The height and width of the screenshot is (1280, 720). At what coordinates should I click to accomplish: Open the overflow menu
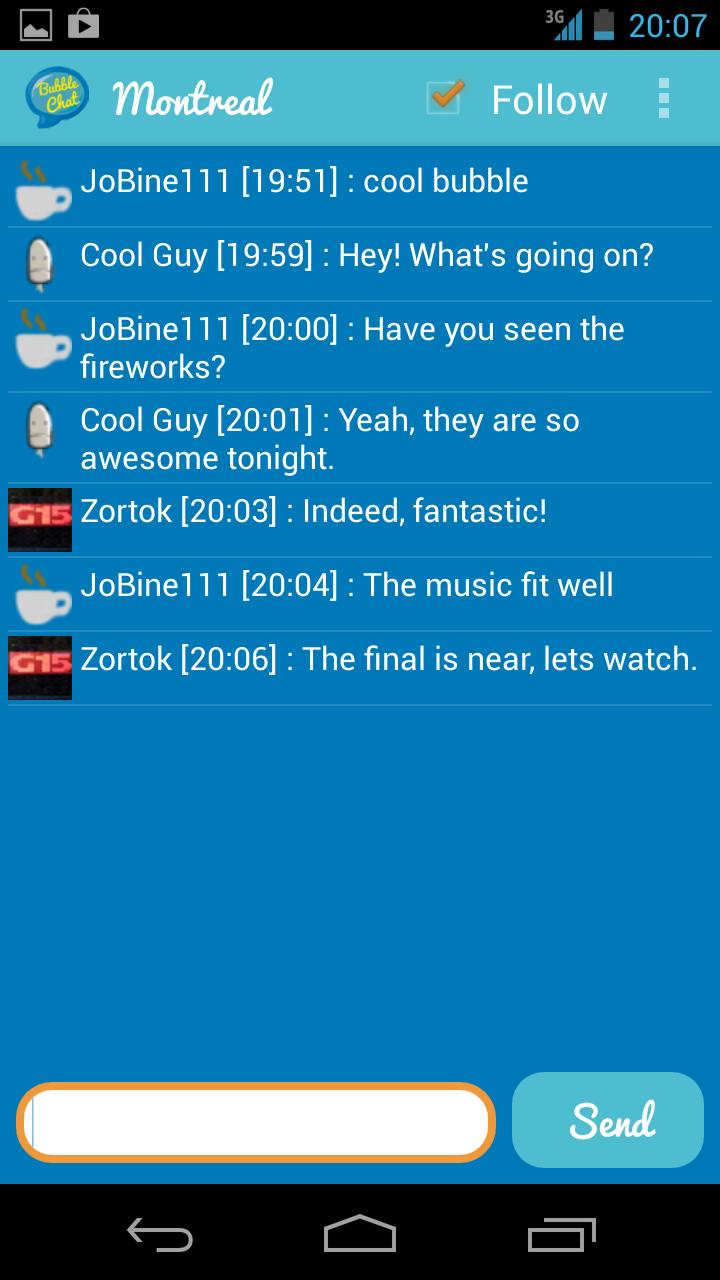(x=663, y=99)
